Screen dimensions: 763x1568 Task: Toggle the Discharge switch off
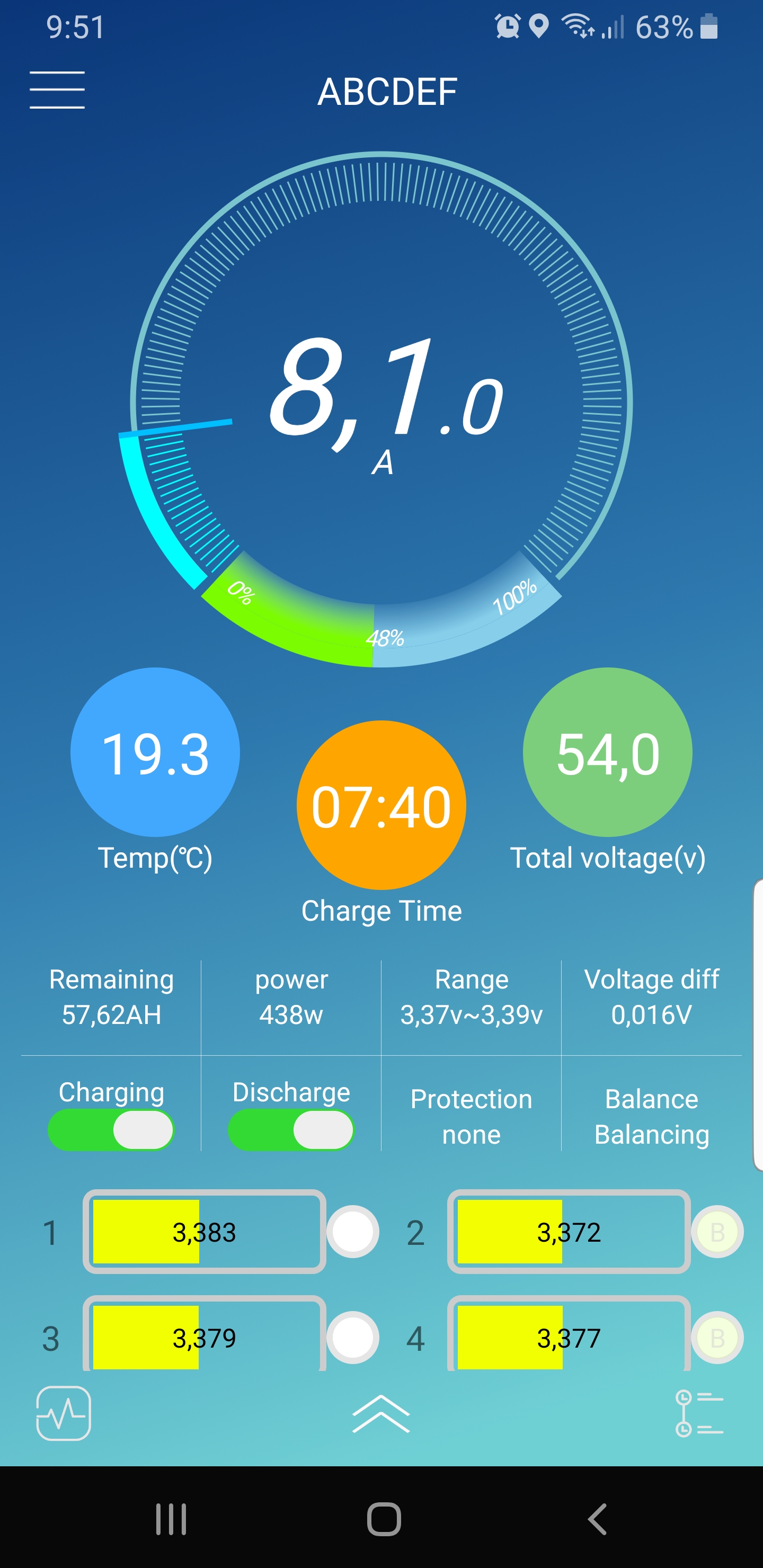[x=291, y=1130]
